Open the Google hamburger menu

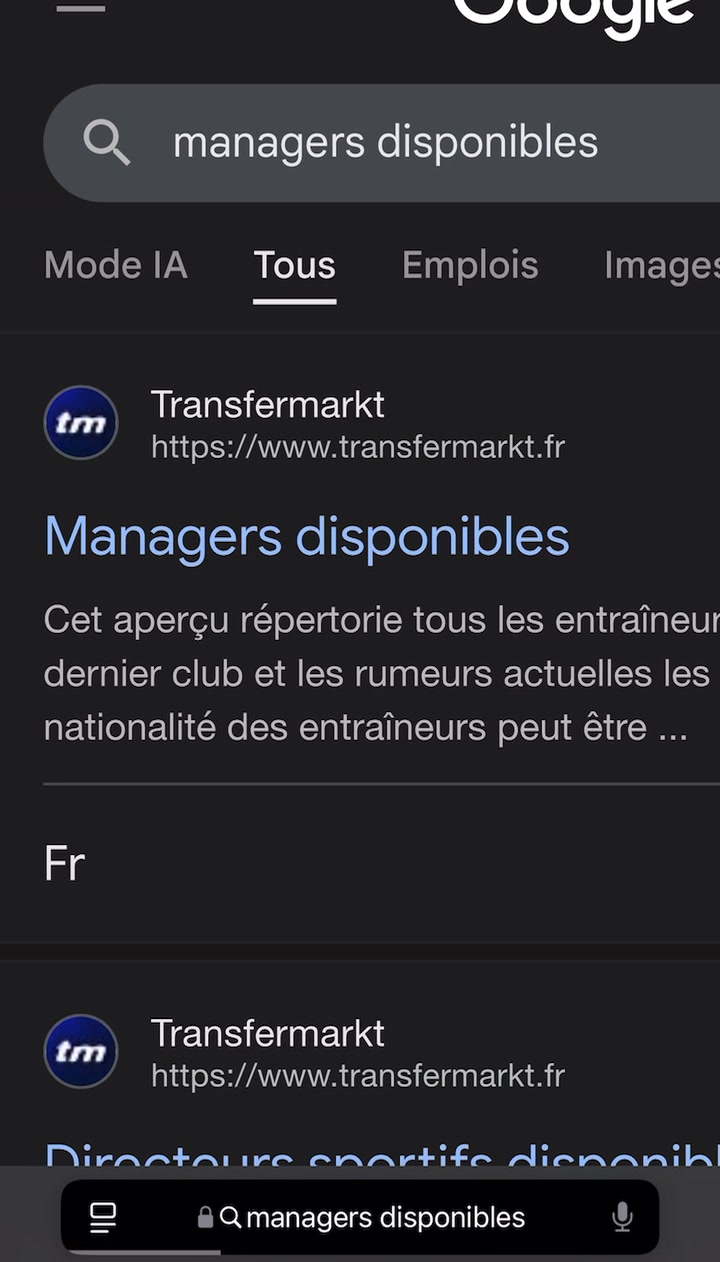81,8
